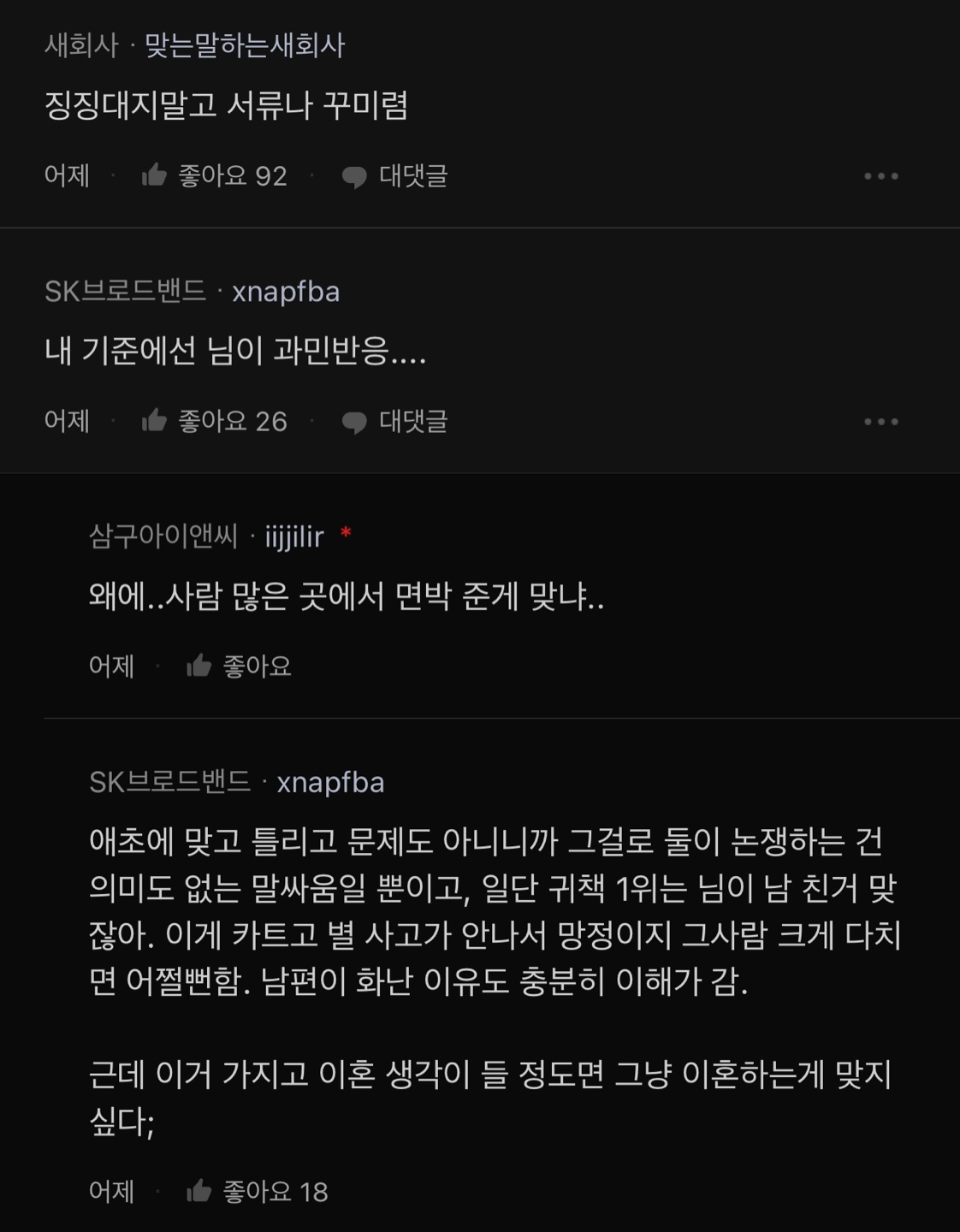Viewport: 960px width, 1232px height.
Task: Reply to "내 기준에선 님이 과민반응" comment
Action: (394, 421)
